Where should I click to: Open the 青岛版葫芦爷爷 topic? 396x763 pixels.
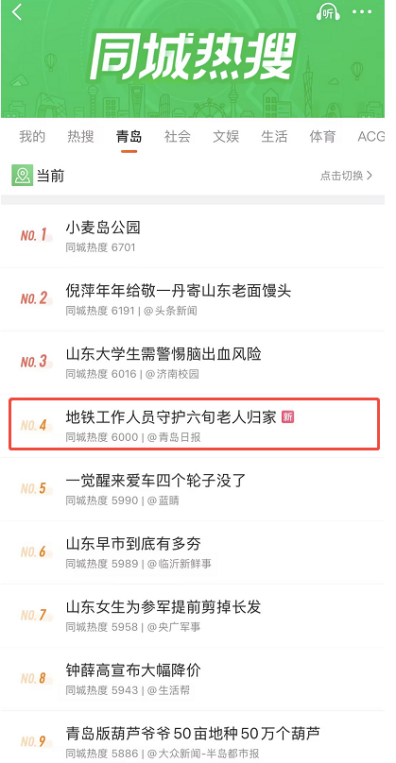pos(193,737)
